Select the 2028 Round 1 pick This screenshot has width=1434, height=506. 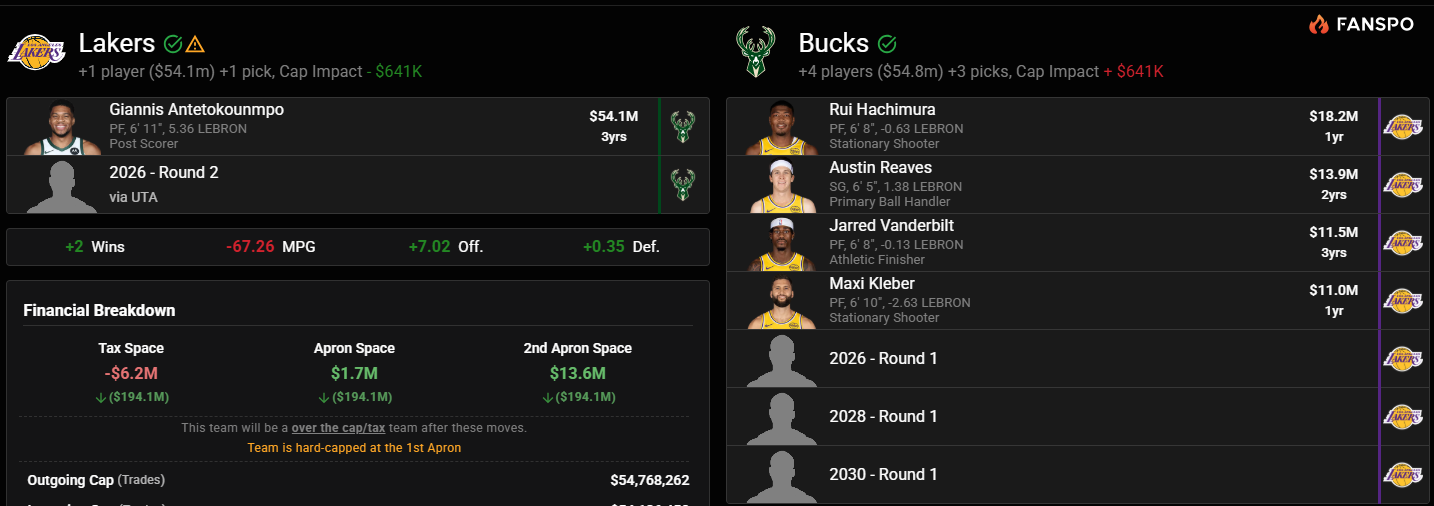pos(1050,416)
